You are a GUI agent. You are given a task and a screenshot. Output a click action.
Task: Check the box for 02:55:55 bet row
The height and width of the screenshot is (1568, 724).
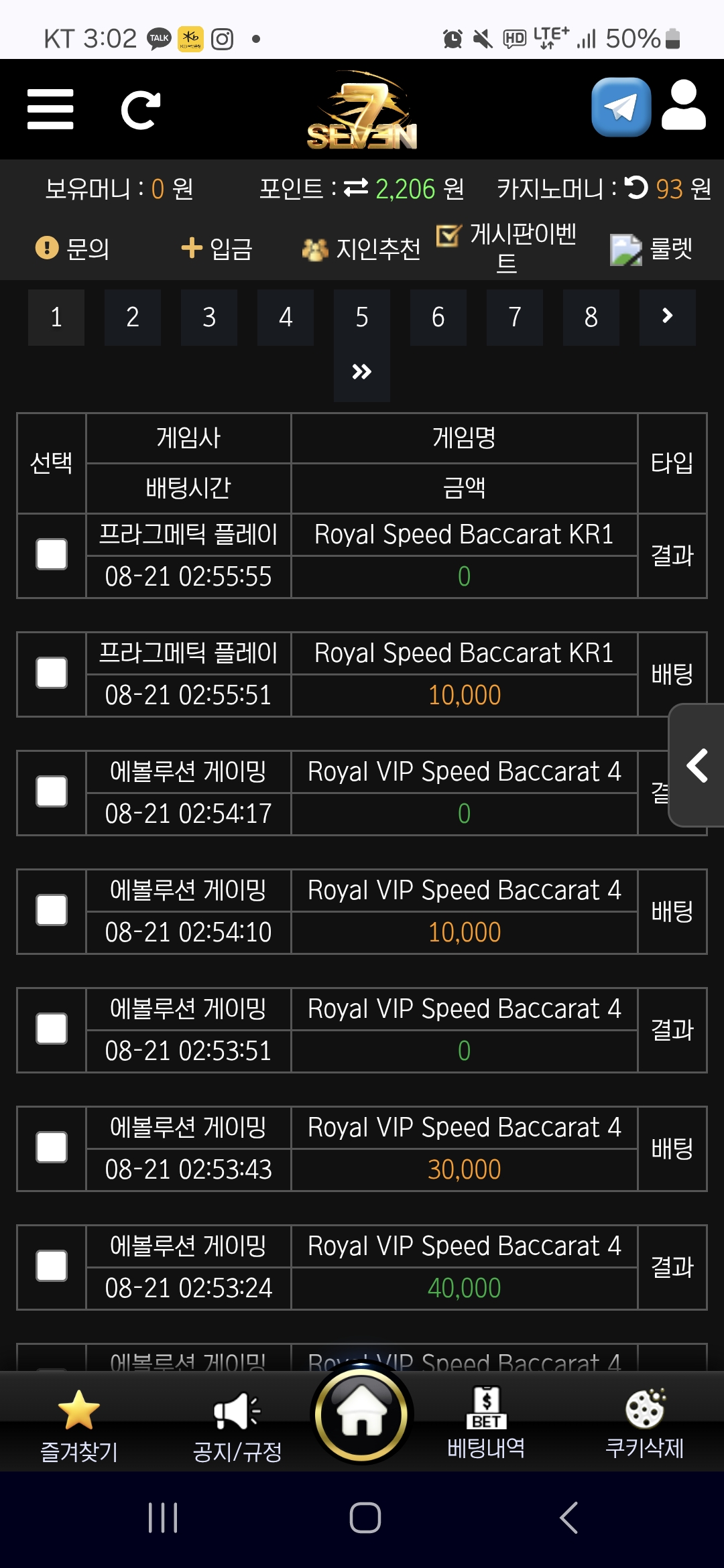(52, 554)
